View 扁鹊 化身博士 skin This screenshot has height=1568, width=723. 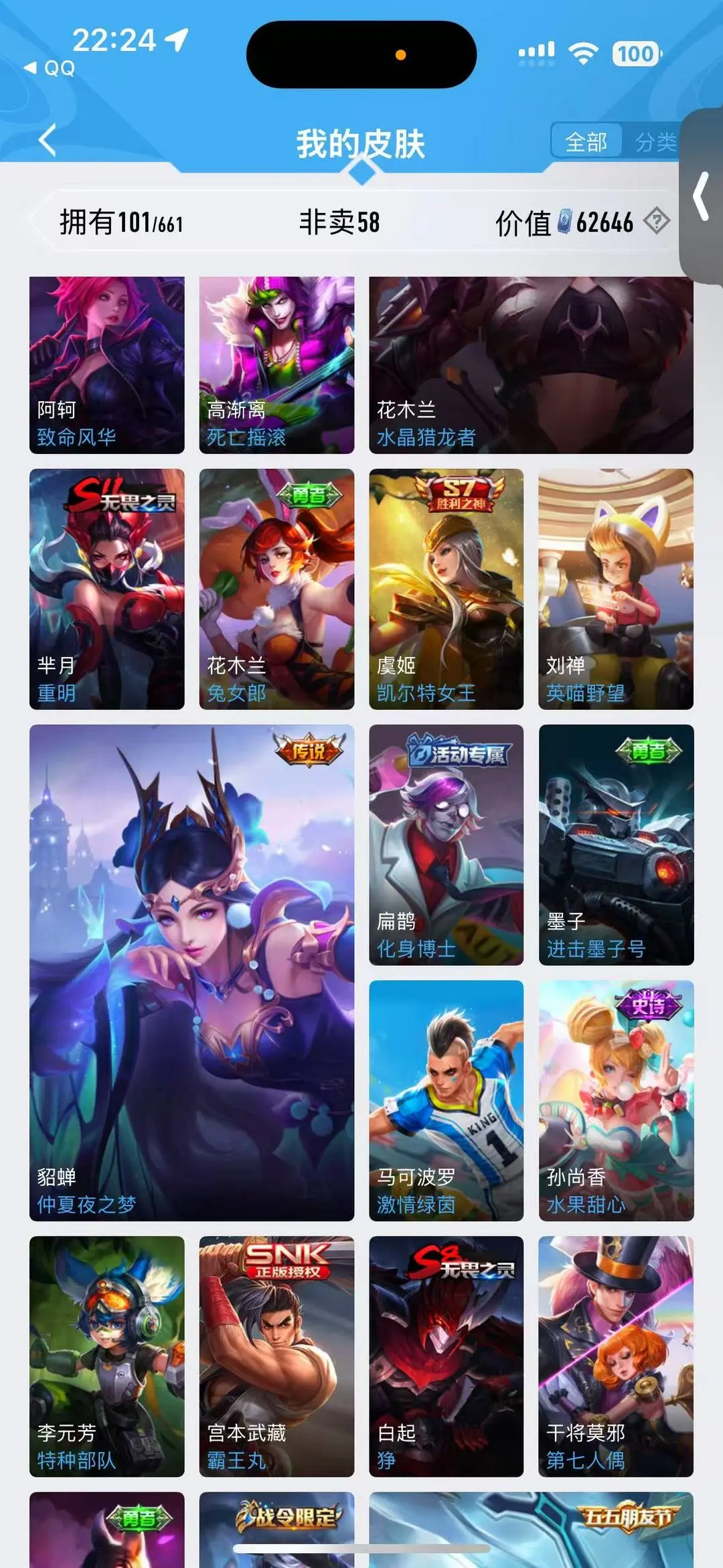(447, 845)
